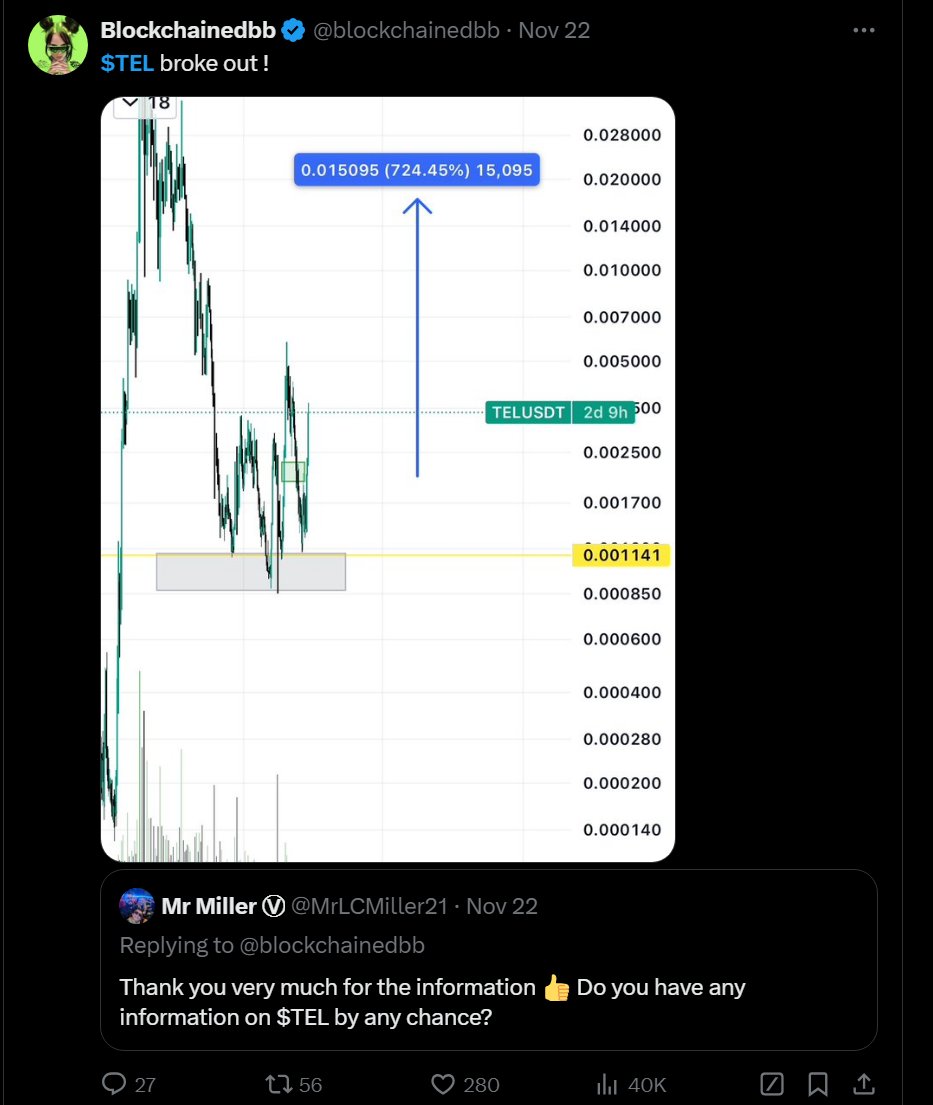
Task: Bookmark this post
Action: [x=818, y=1084]
